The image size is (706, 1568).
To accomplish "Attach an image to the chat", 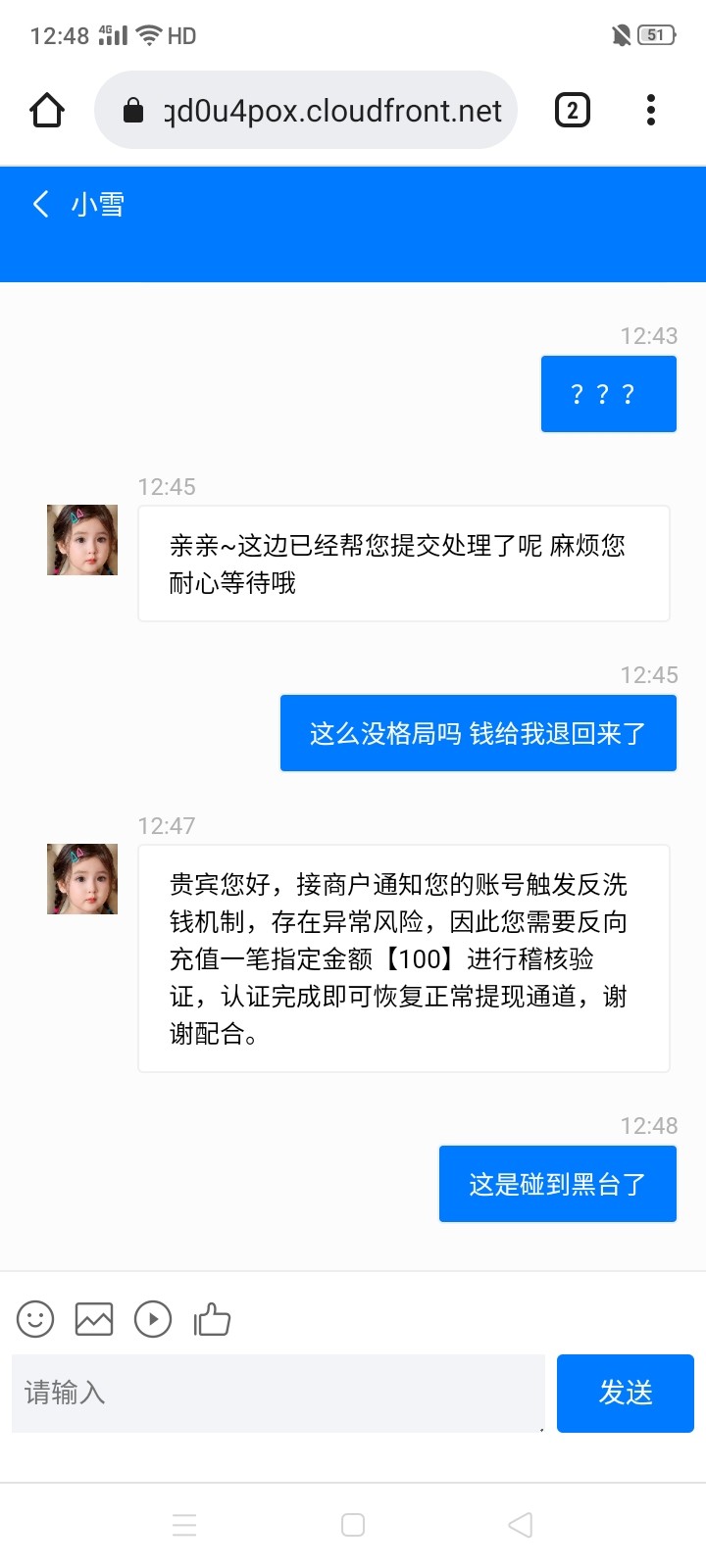I will [94, 1319].
